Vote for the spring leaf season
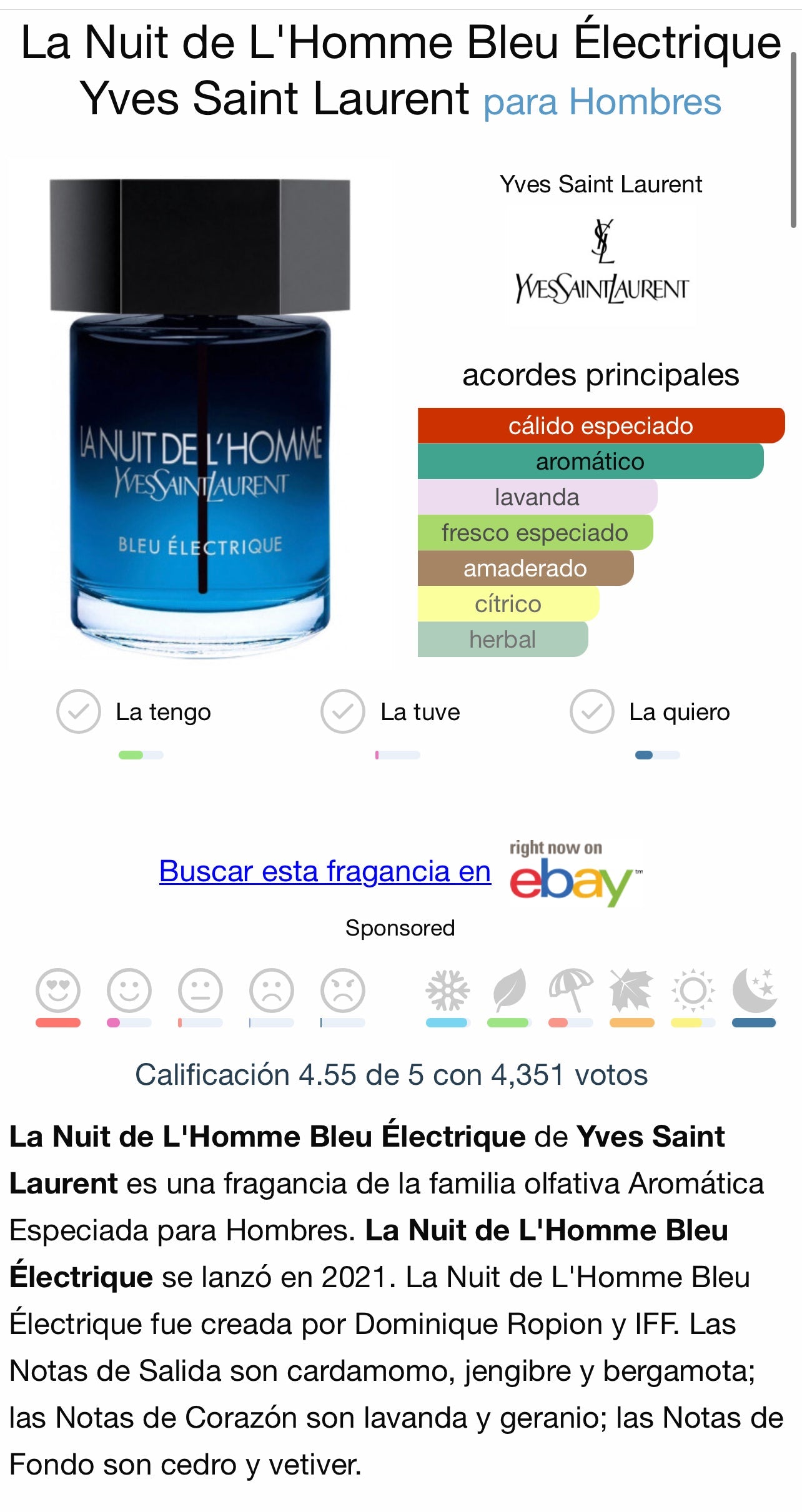The image size is (802, 1512). point(509,991)
